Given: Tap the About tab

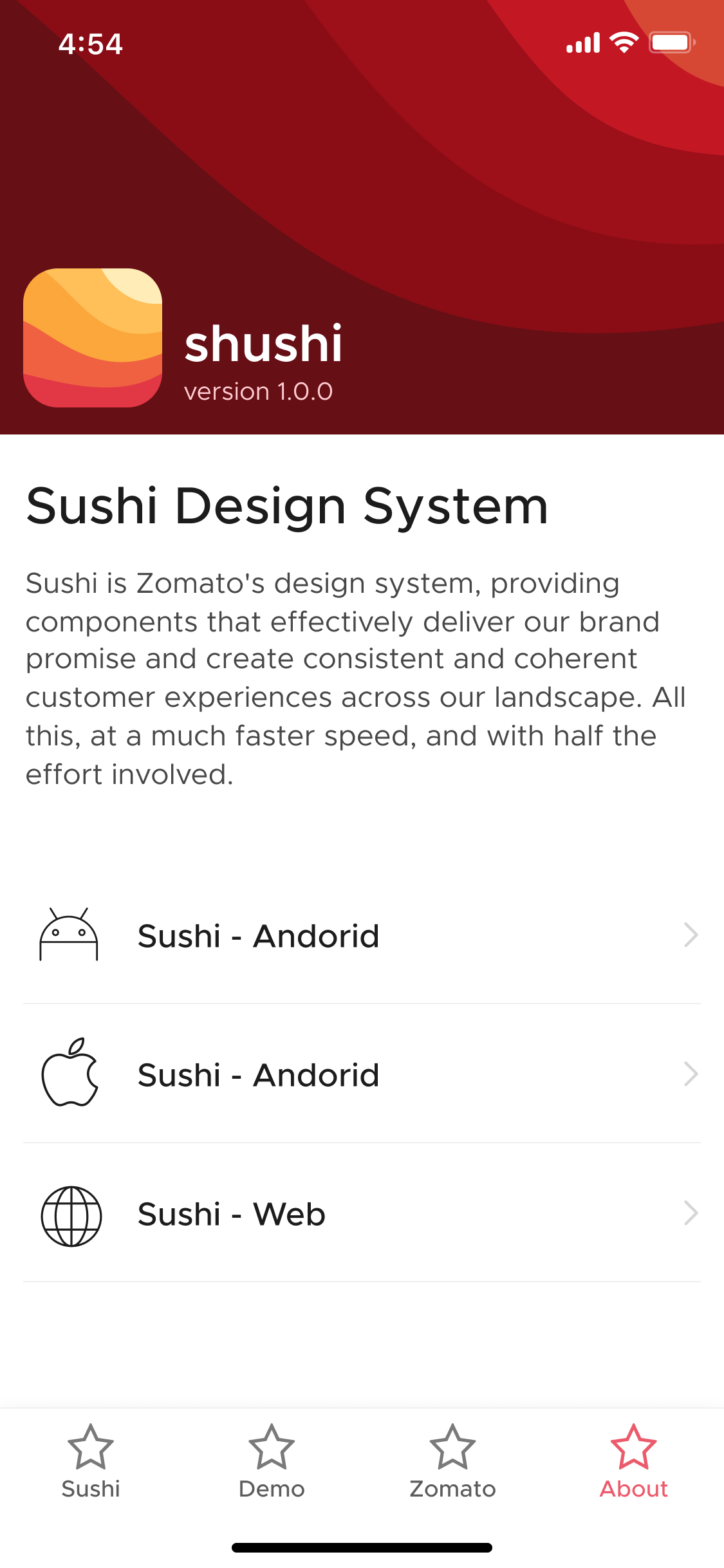Looking at the screenshot, I should coord(633,1461).
